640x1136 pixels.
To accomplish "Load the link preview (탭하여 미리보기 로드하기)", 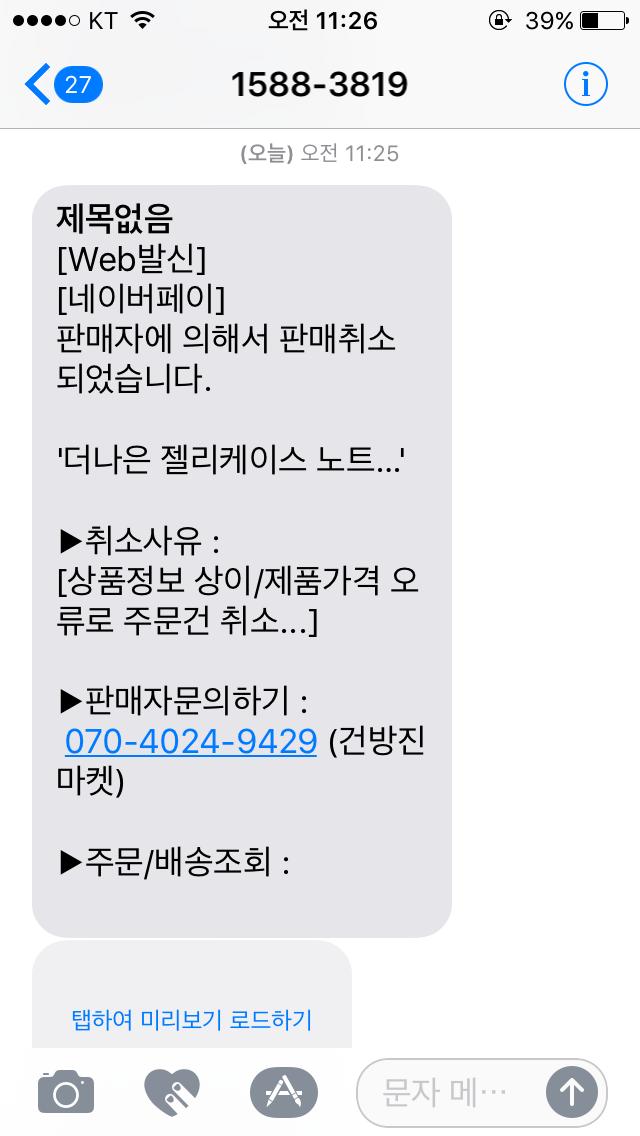I will click(192, 1019).
